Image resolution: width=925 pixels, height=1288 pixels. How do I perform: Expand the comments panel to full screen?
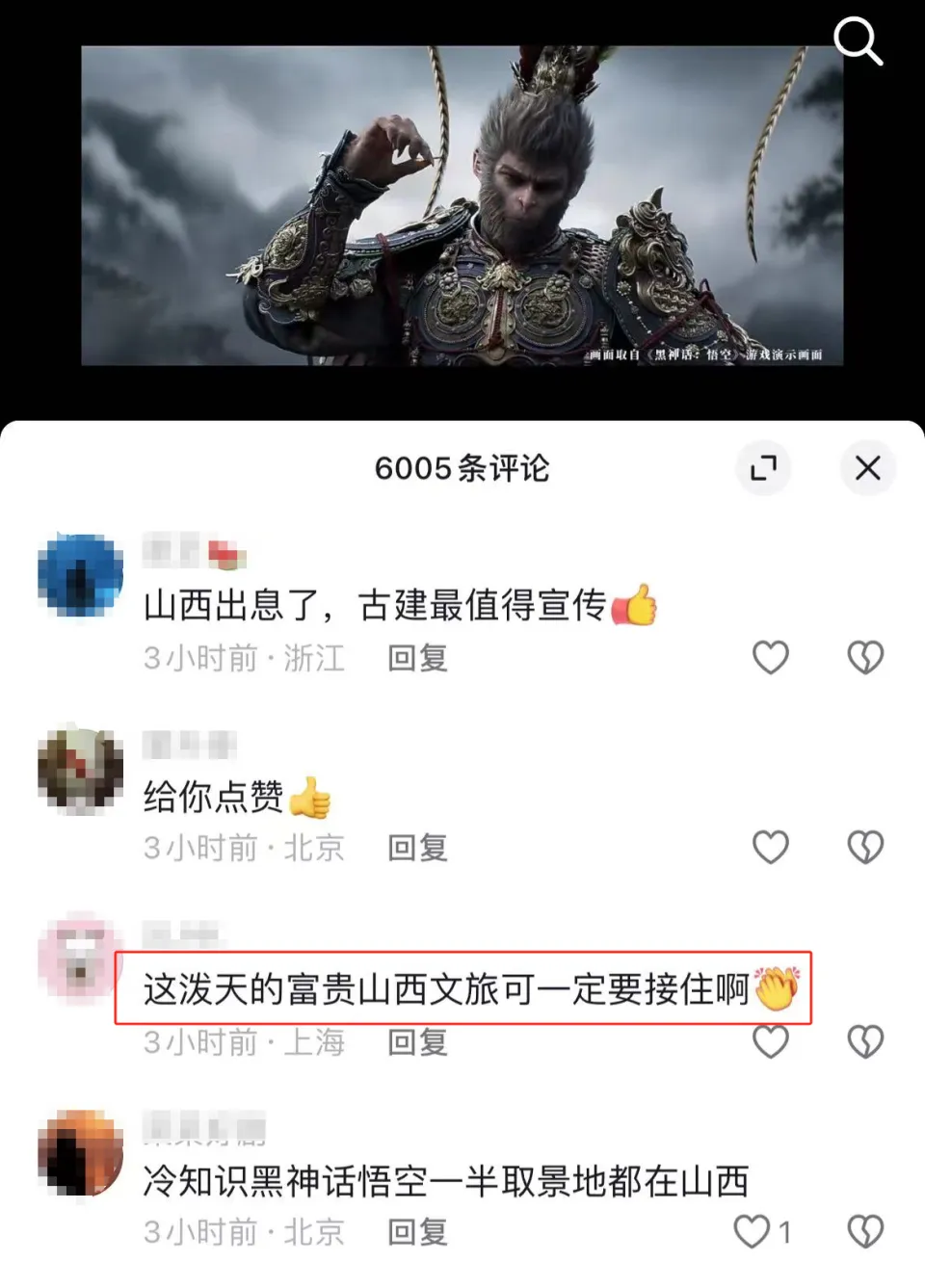click(763, 468)
